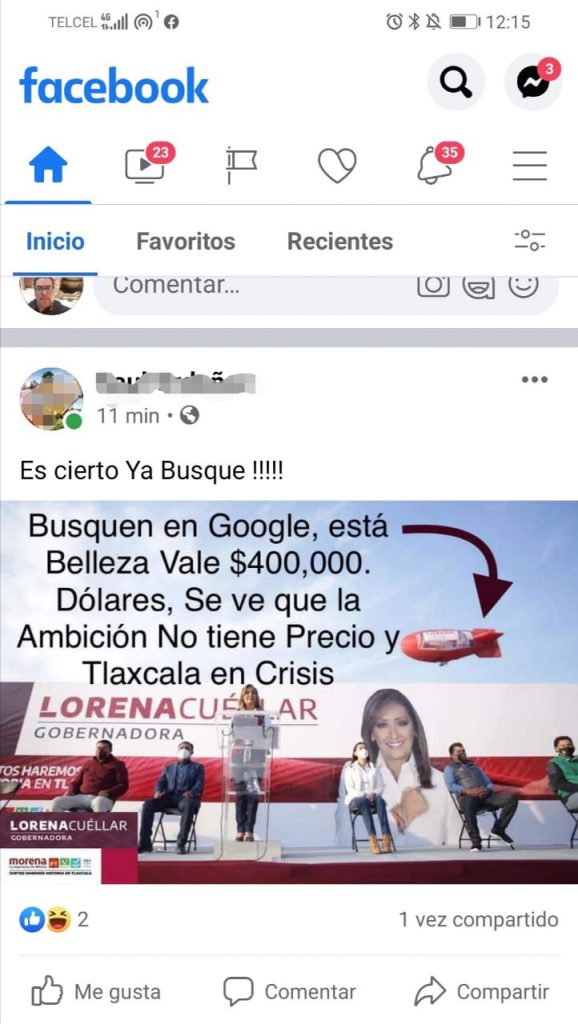Screen dimensions: 578x1024
Task: Open Messenger chats
Action: [x=533, y=82]
